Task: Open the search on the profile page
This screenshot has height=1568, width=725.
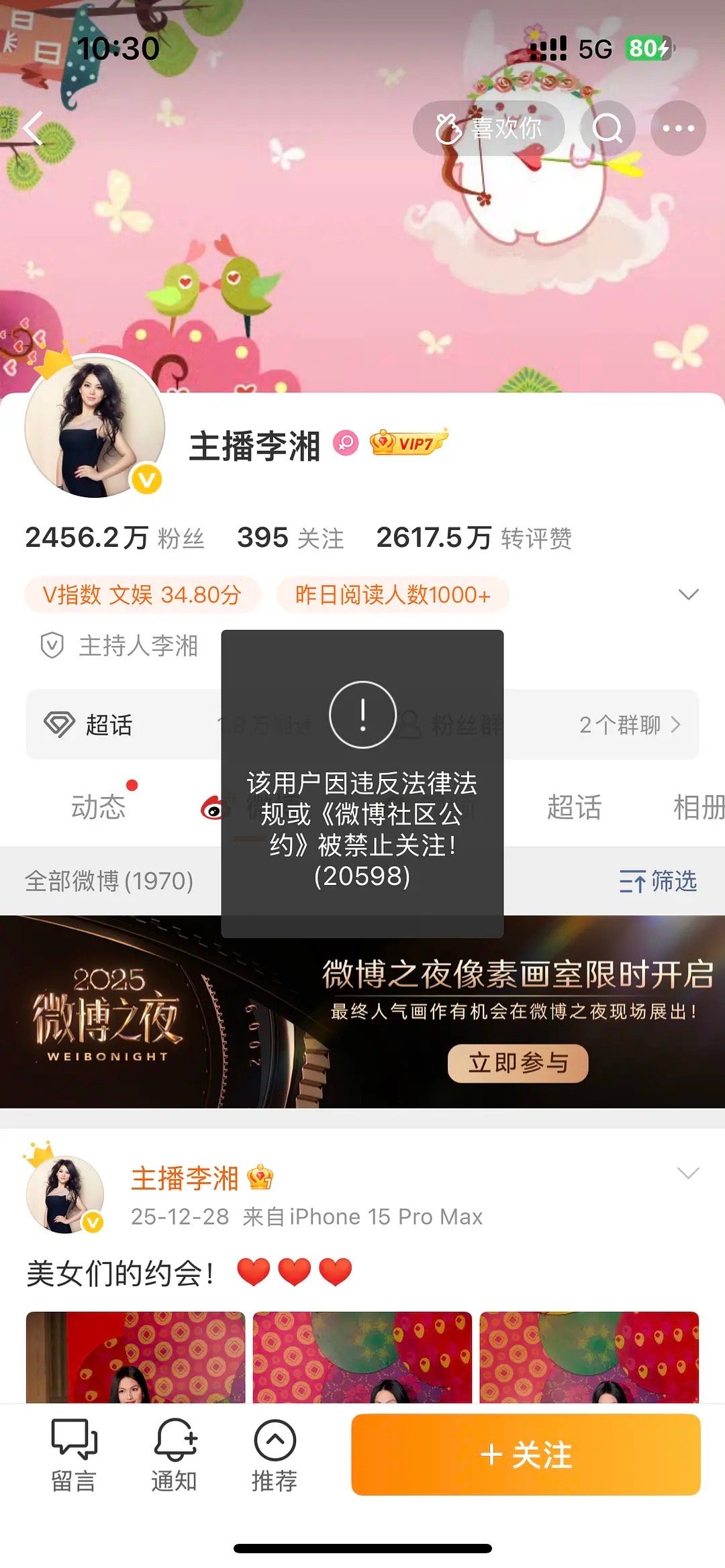Action: click(608, 127)
